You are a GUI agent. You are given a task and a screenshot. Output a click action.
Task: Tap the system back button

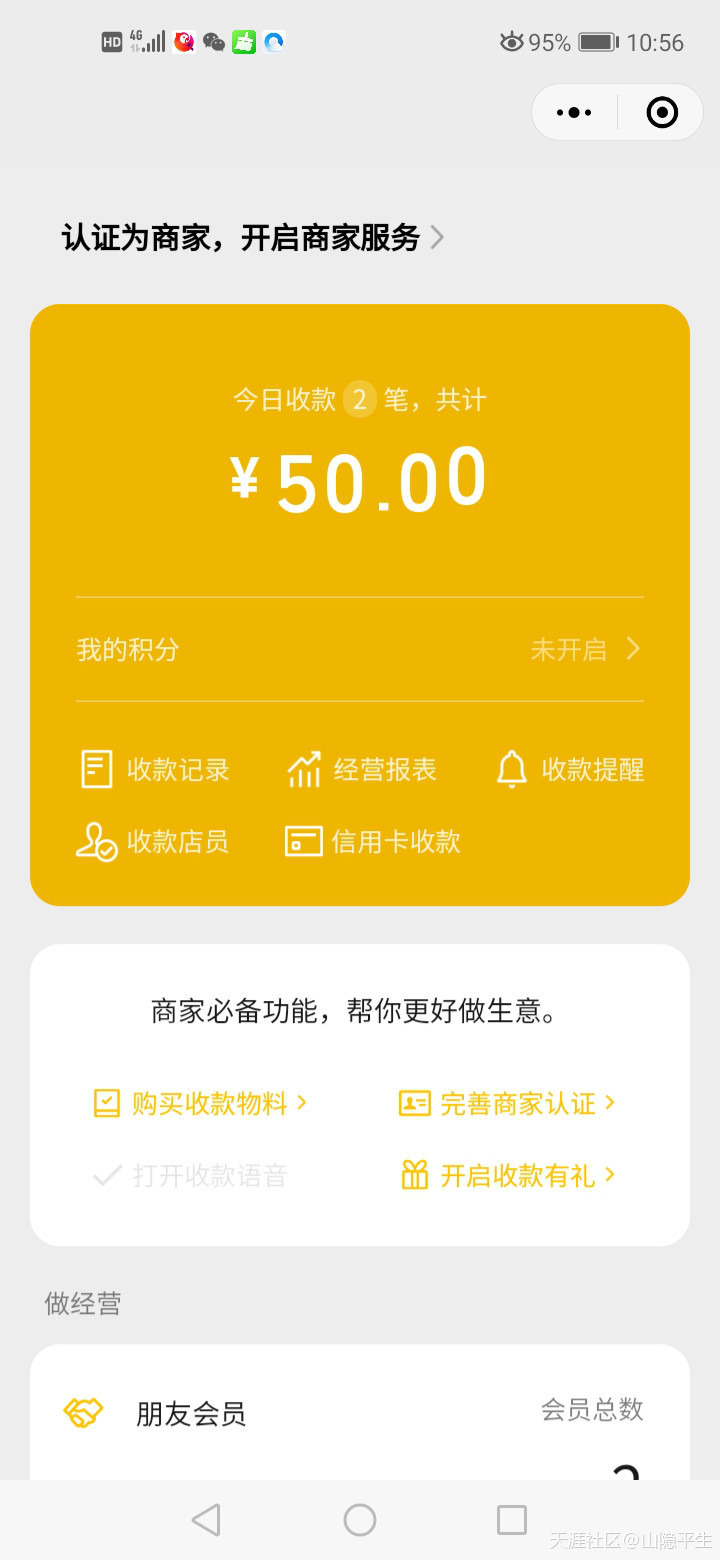pyautogui.click(x=206, y=1520)
